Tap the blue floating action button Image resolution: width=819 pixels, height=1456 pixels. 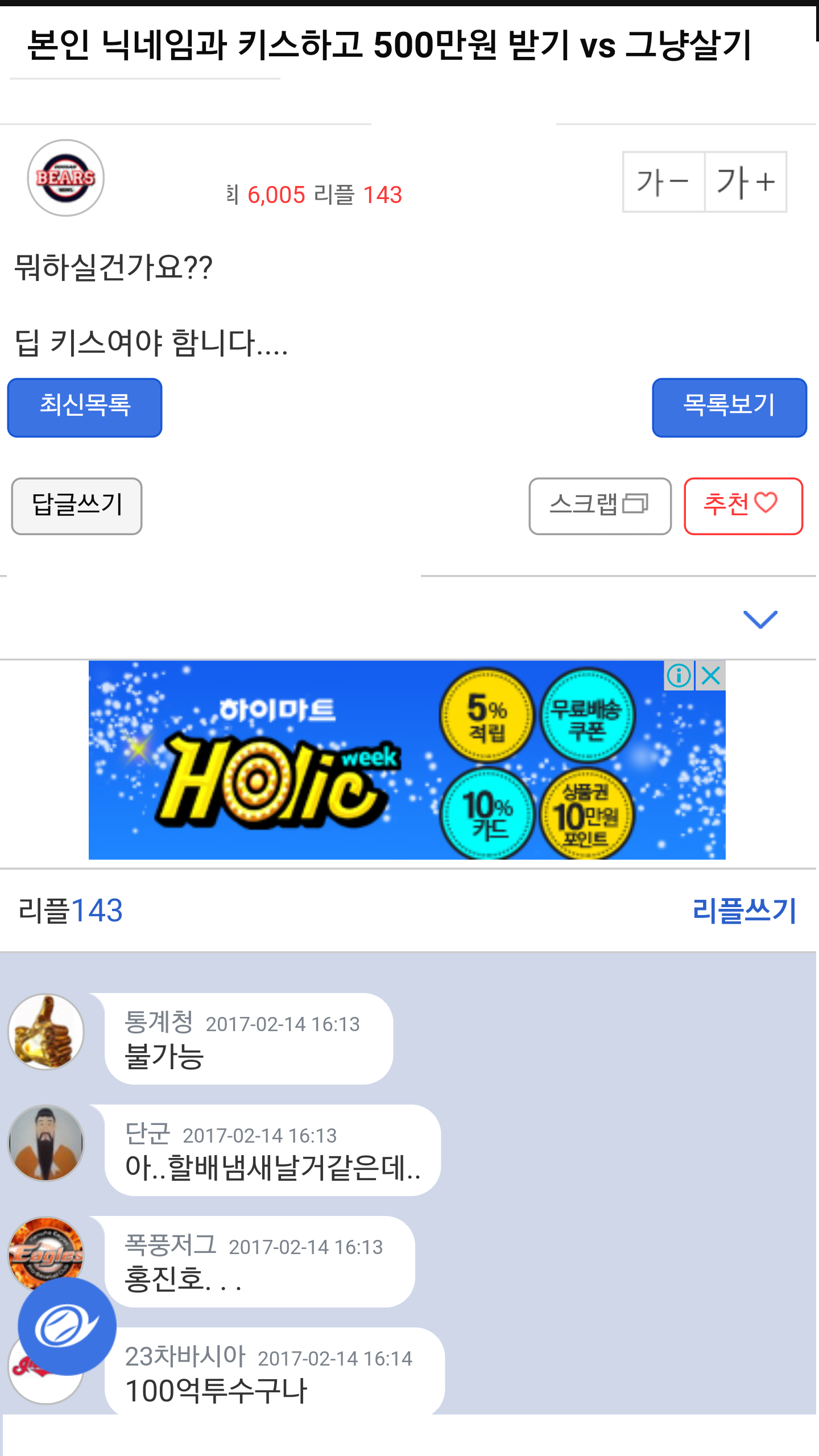67,1327
